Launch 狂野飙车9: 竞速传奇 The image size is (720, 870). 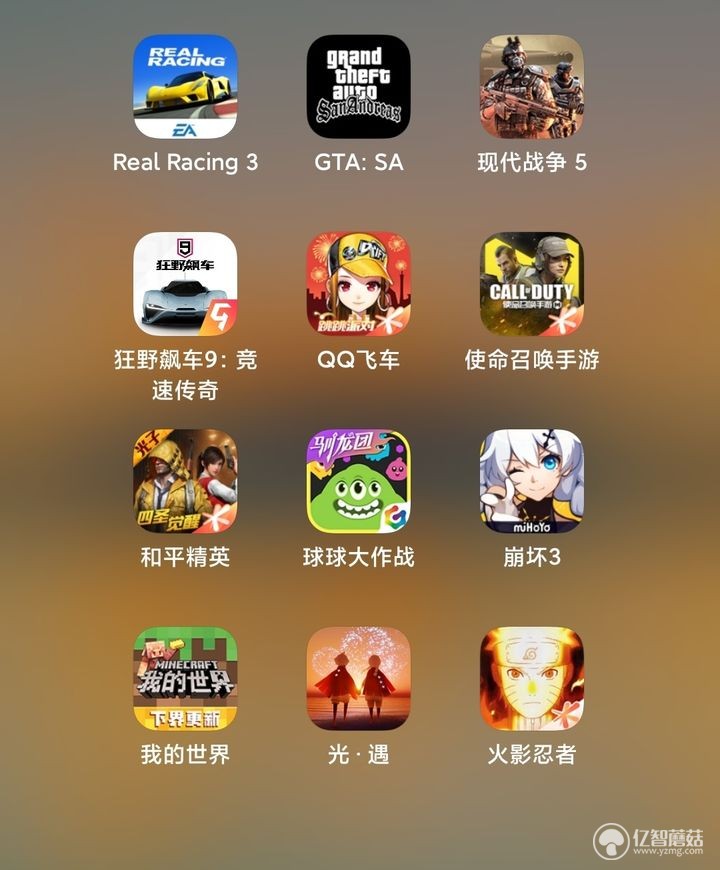185,285
